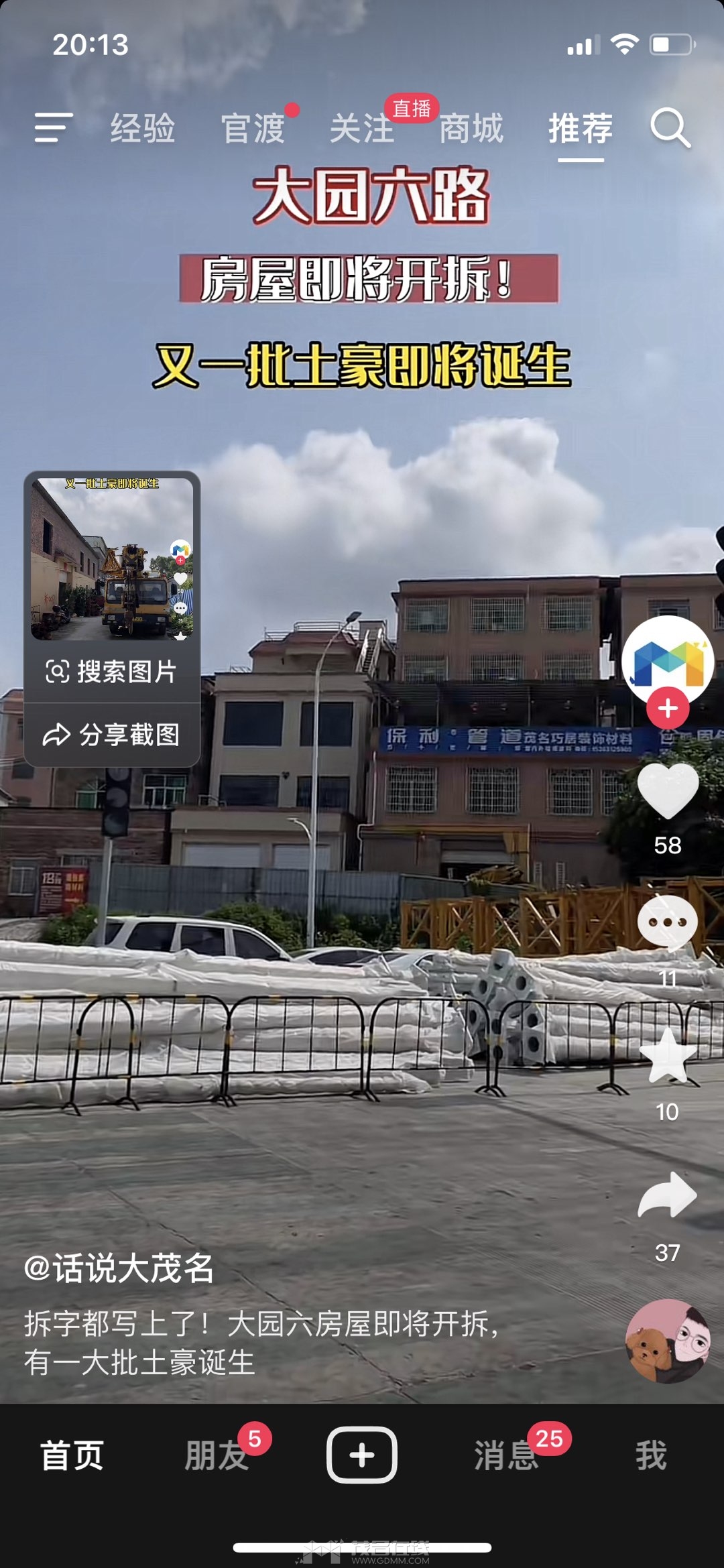Open the hamburger menu in the top bar
The height and width of the screenshot is (1568, 724).
[54, 127]
